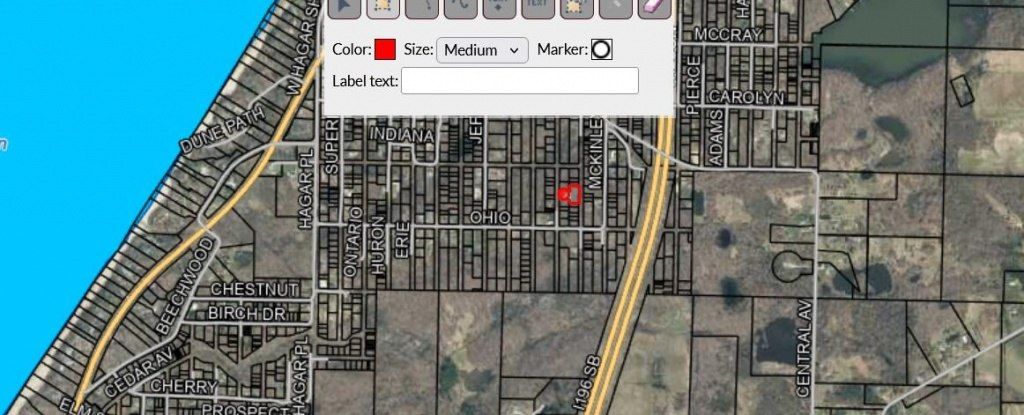The image size is (1024, 415).
Task: Select the red circle marker on the map
Action: (x=571, y=194)
